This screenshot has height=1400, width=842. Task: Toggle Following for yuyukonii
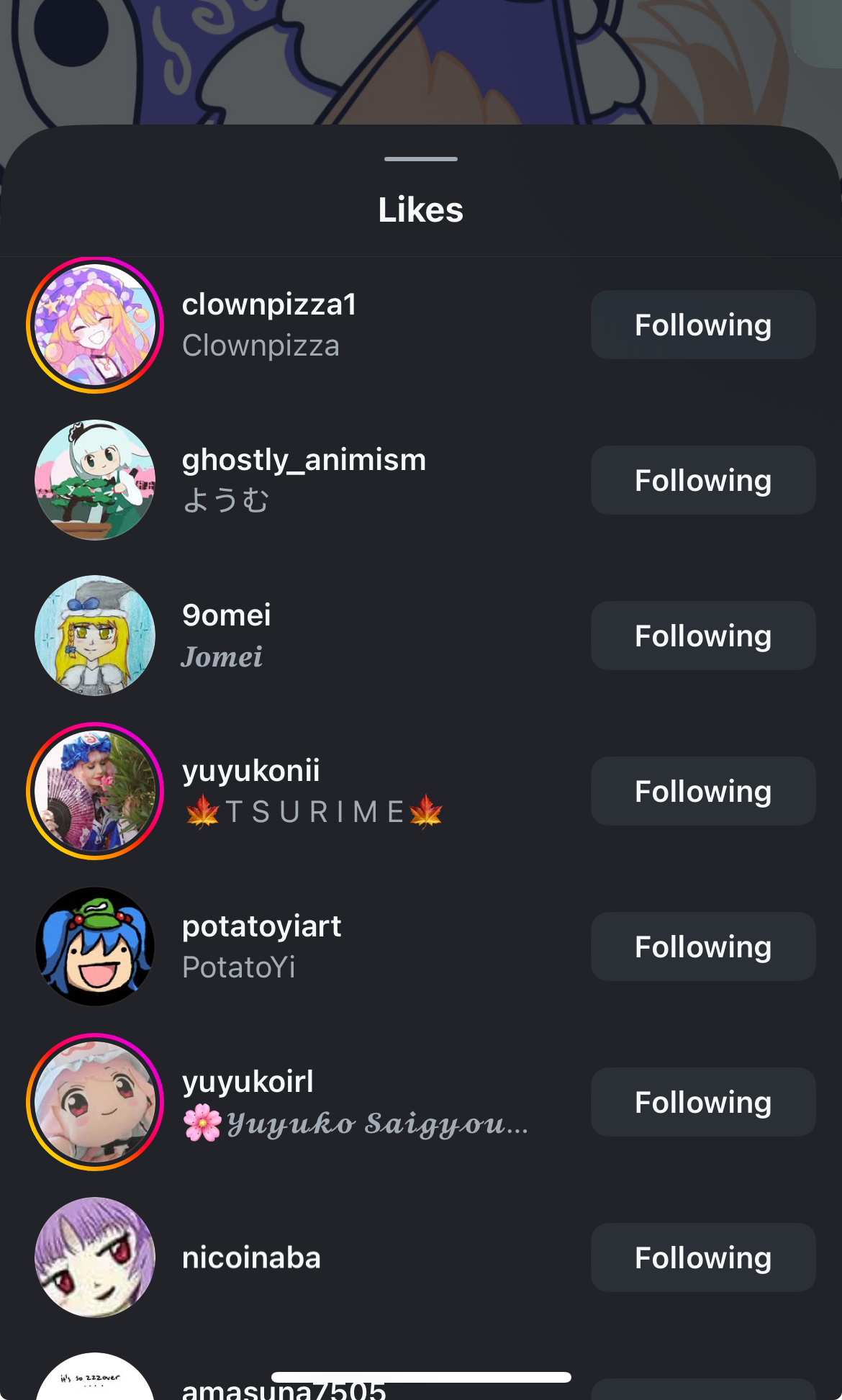click(x=702, y=791)
